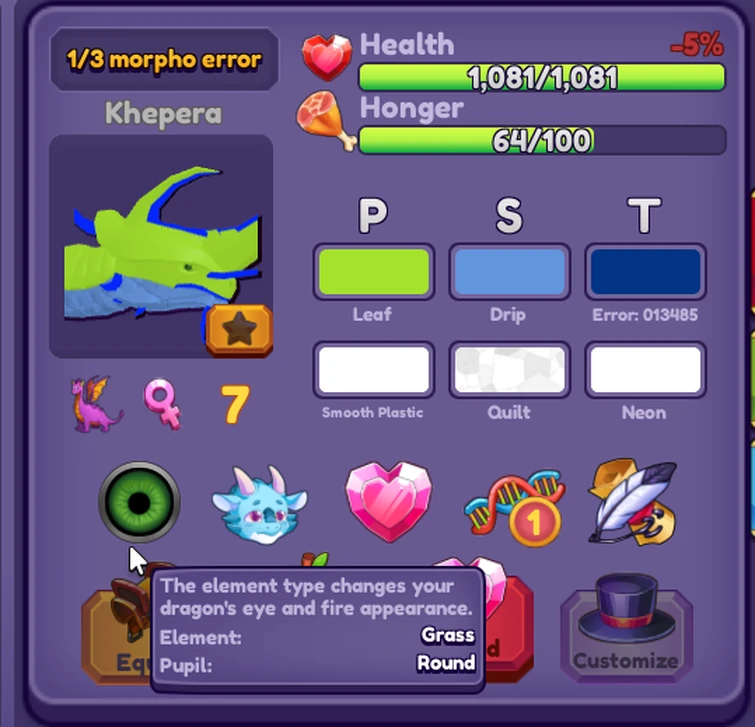Tap the pink heart gem icon
Image resolution: width=755 pixels, height=727 pixels.
point(388,502)
